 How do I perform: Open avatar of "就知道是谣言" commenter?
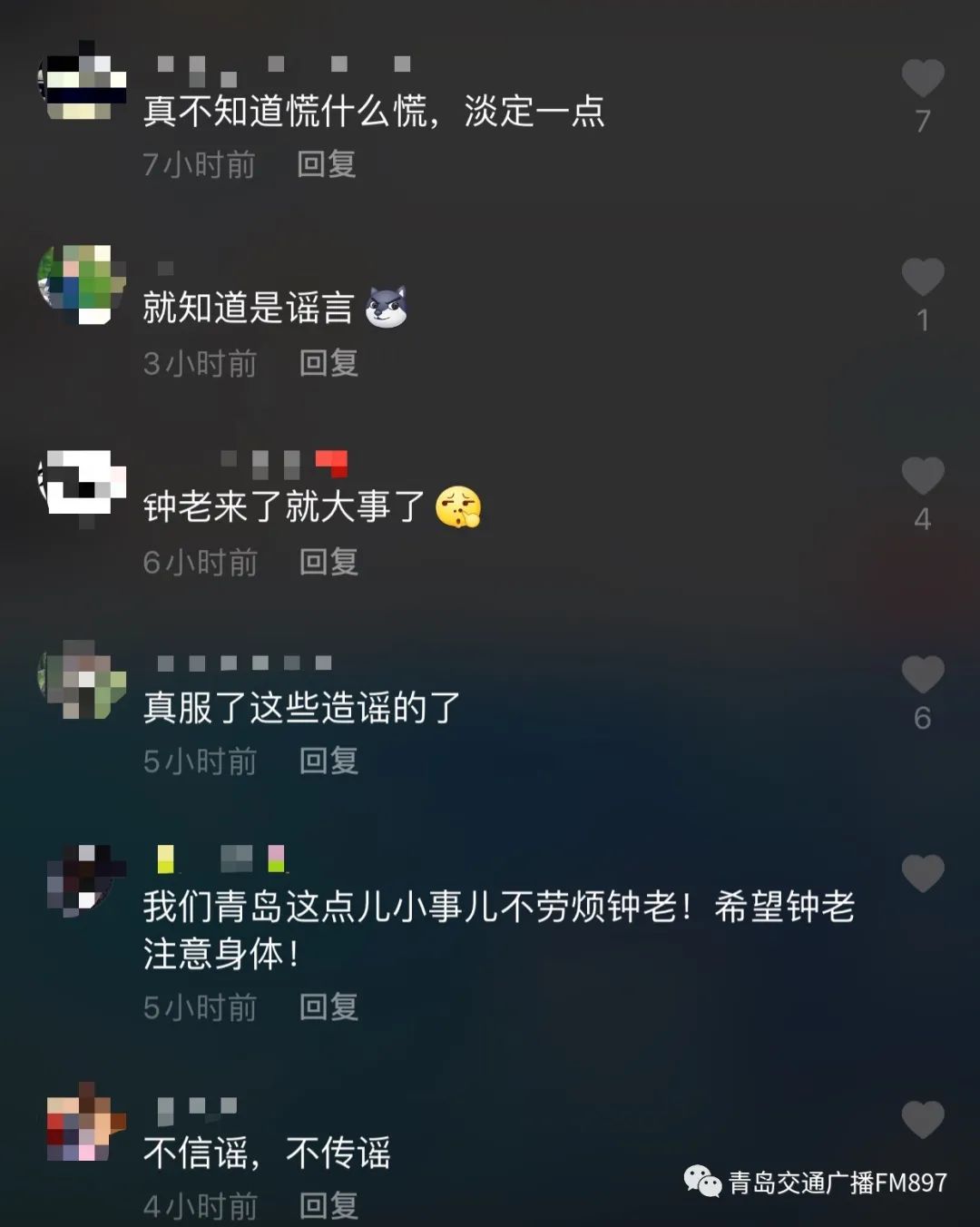coord(82,283)
